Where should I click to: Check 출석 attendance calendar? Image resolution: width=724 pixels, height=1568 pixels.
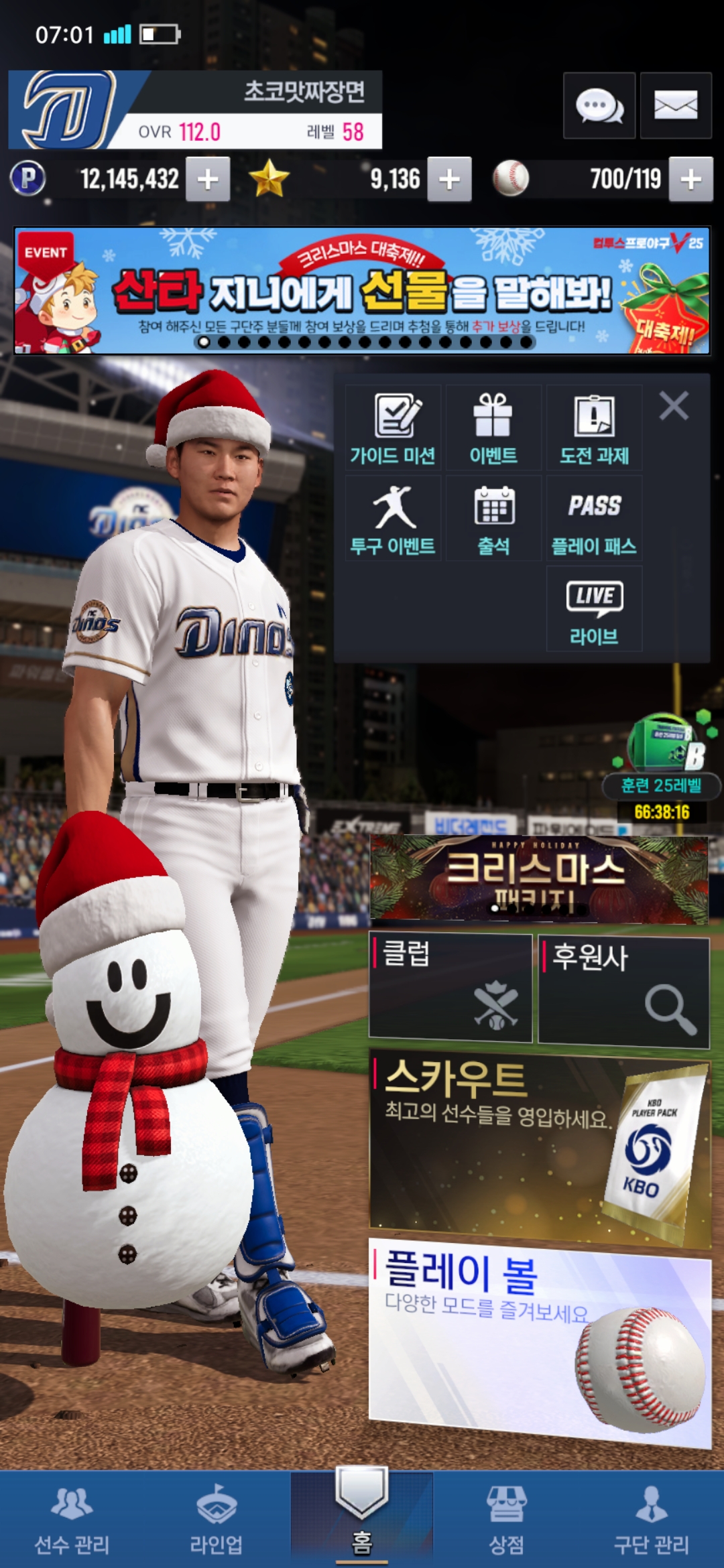tap(493, 519)
